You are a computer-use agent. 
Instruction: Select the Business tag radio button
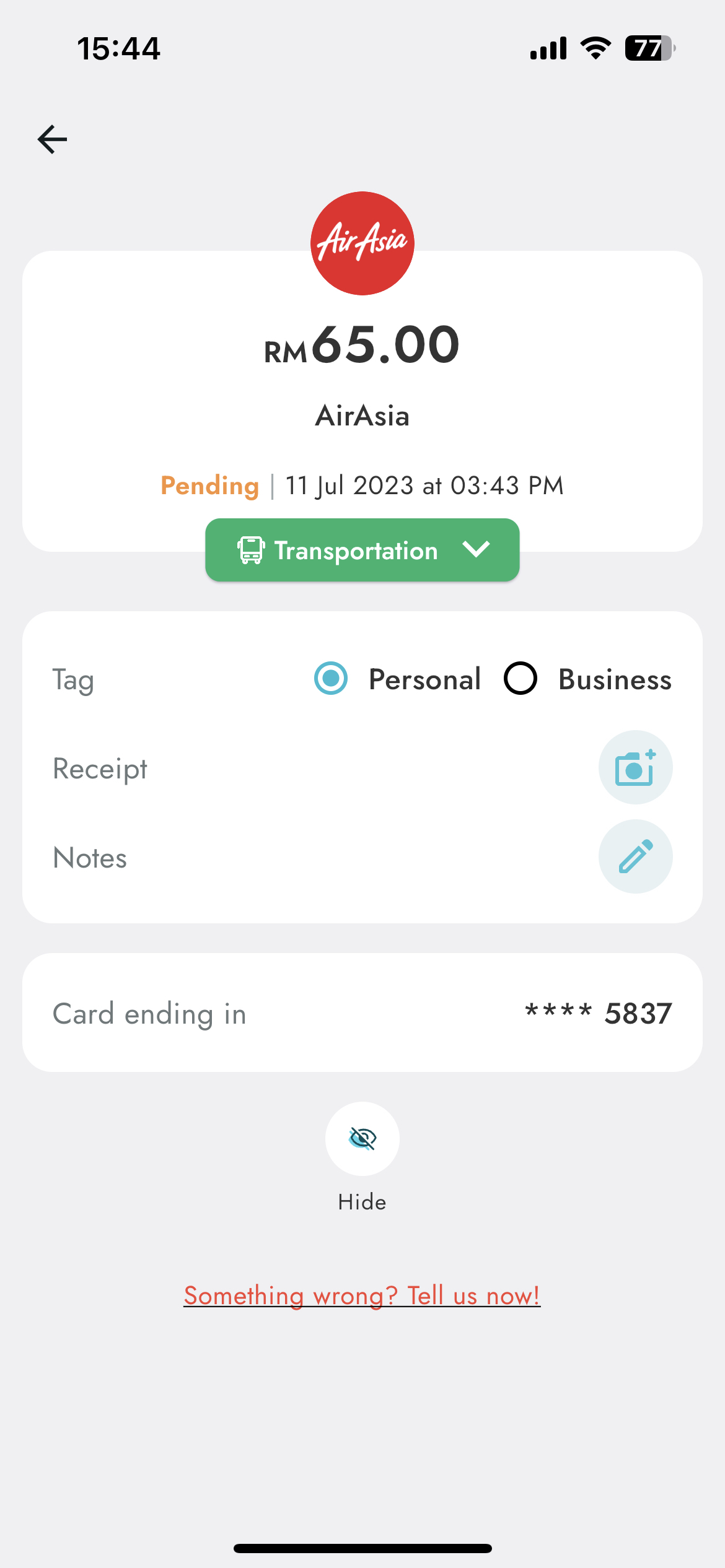click(521, 679)
